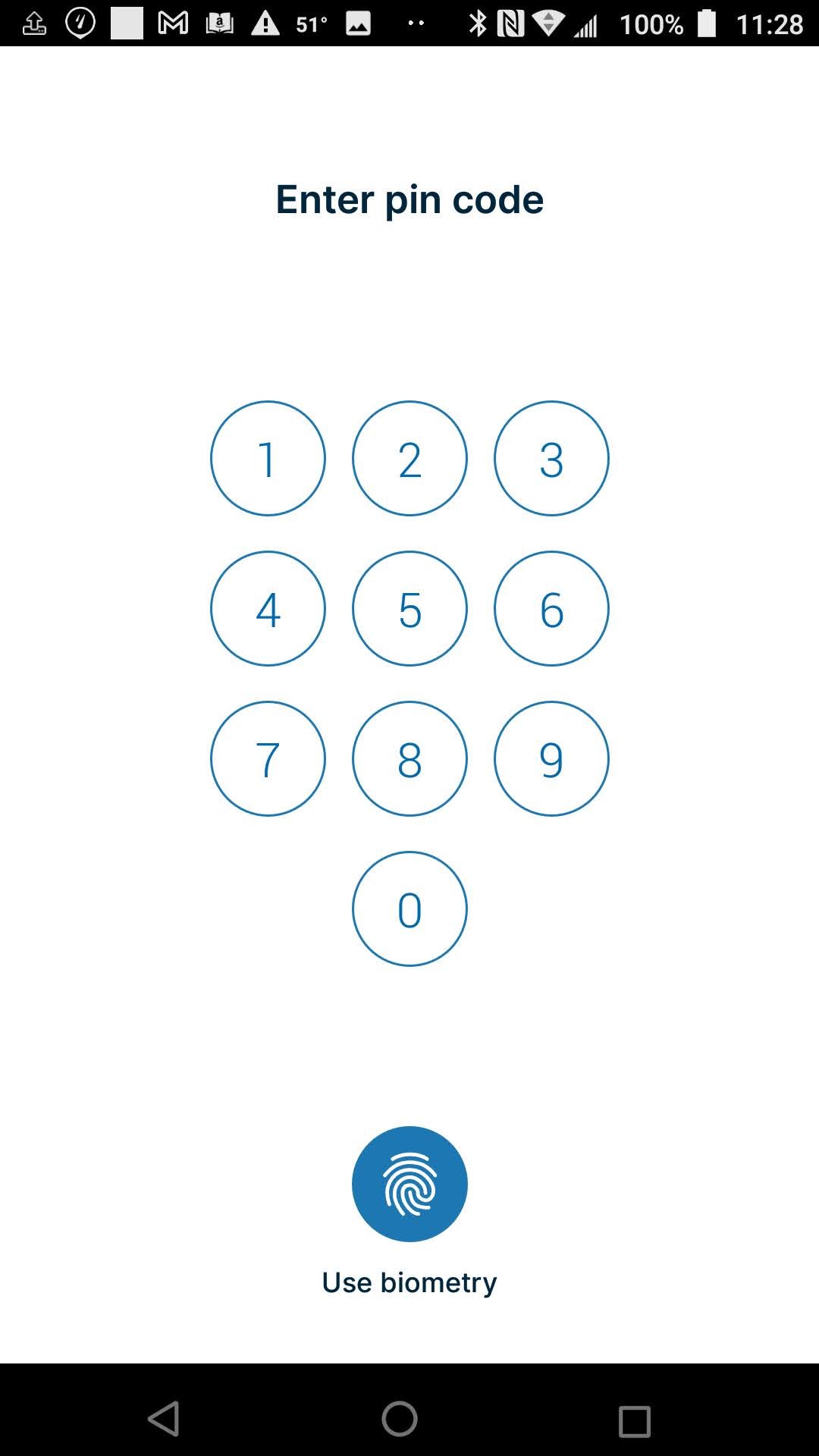Enter zero on the keypad
819x1456 pixels.
click(x=409, y=909)
